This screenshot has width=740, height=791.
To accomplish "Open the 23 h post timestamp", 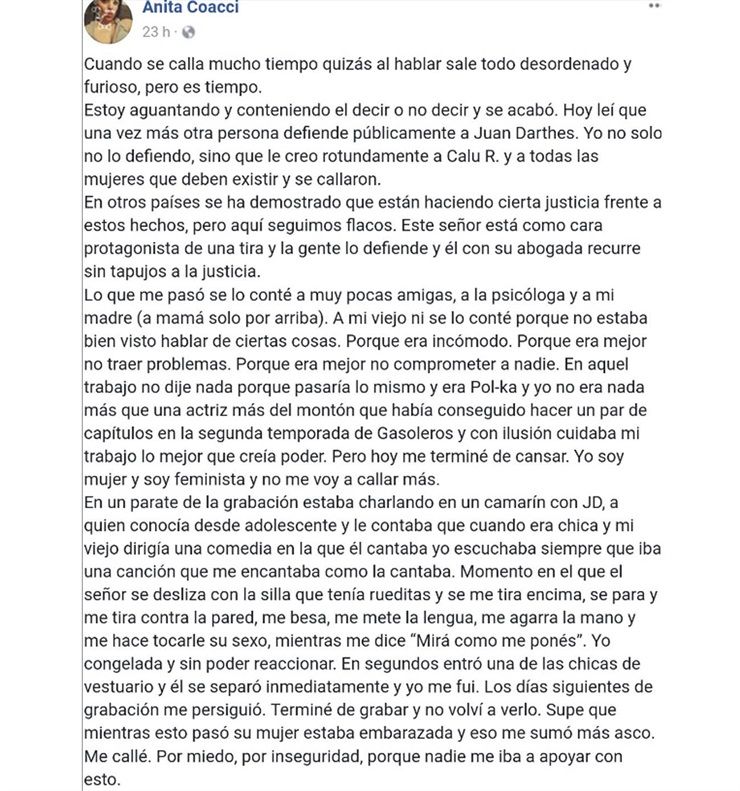I will click(156, 31).
